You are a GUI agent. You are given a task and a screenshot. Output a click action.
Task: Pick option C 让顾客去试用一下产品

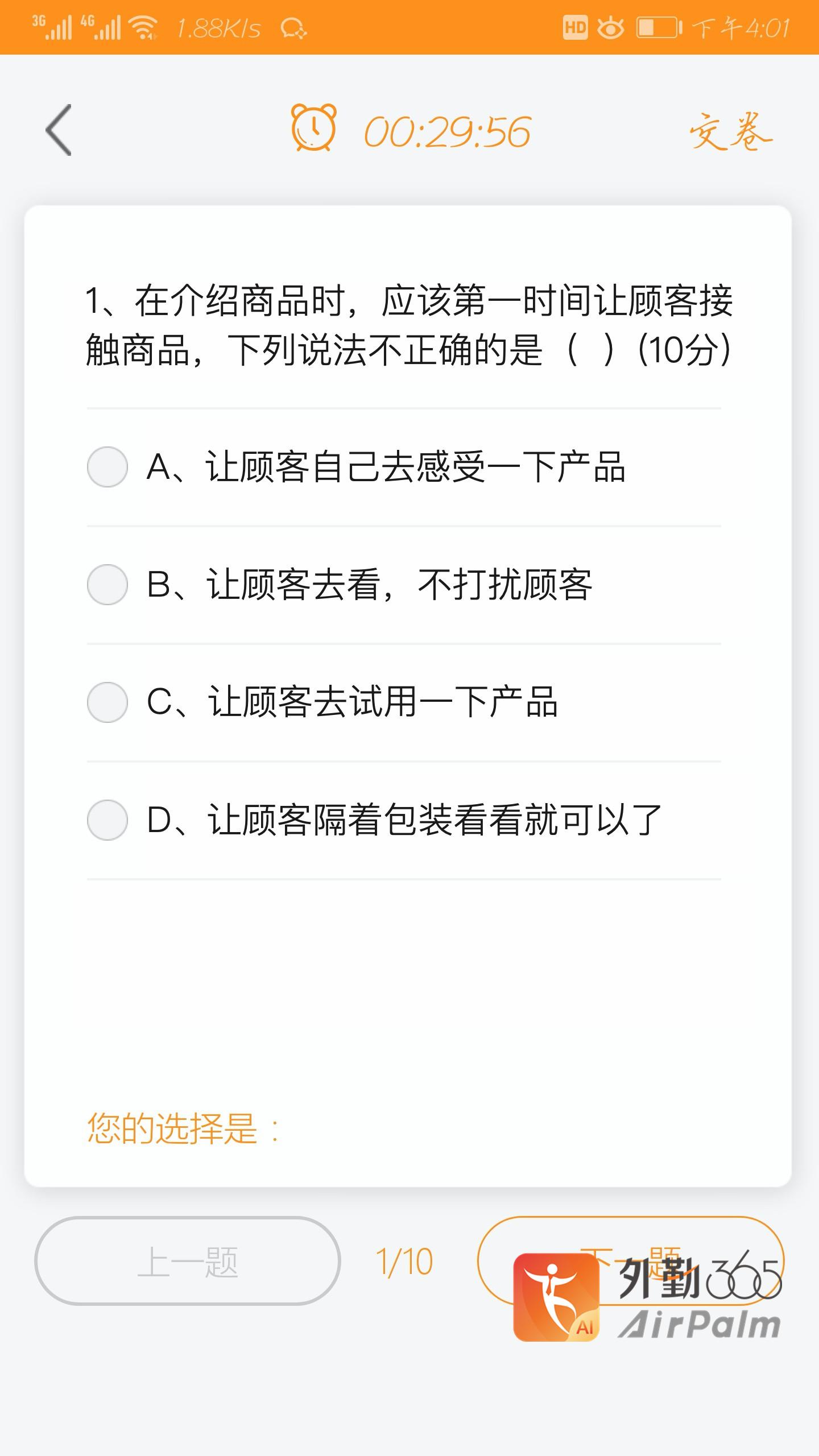click(x=107, y=702)
